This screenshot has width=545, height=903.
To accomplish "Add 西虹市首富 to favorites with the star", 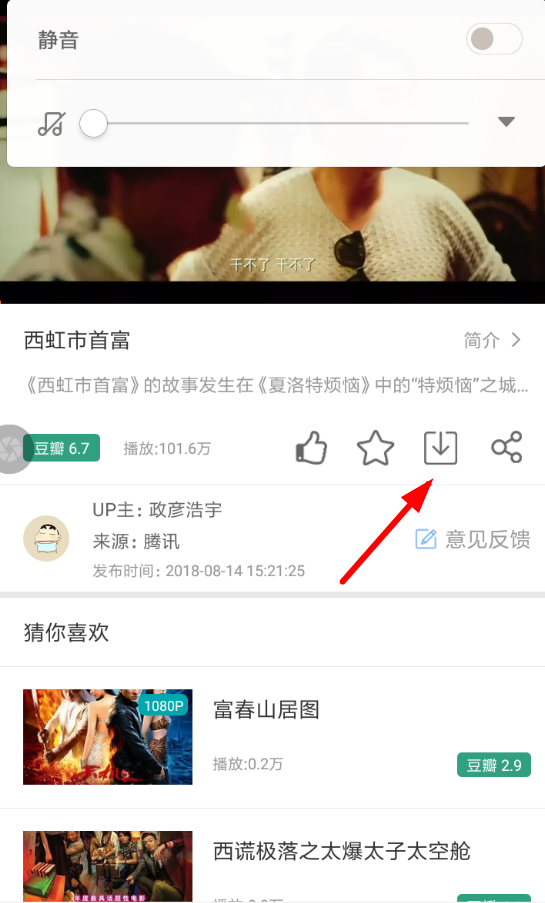I will coord(376,447).
